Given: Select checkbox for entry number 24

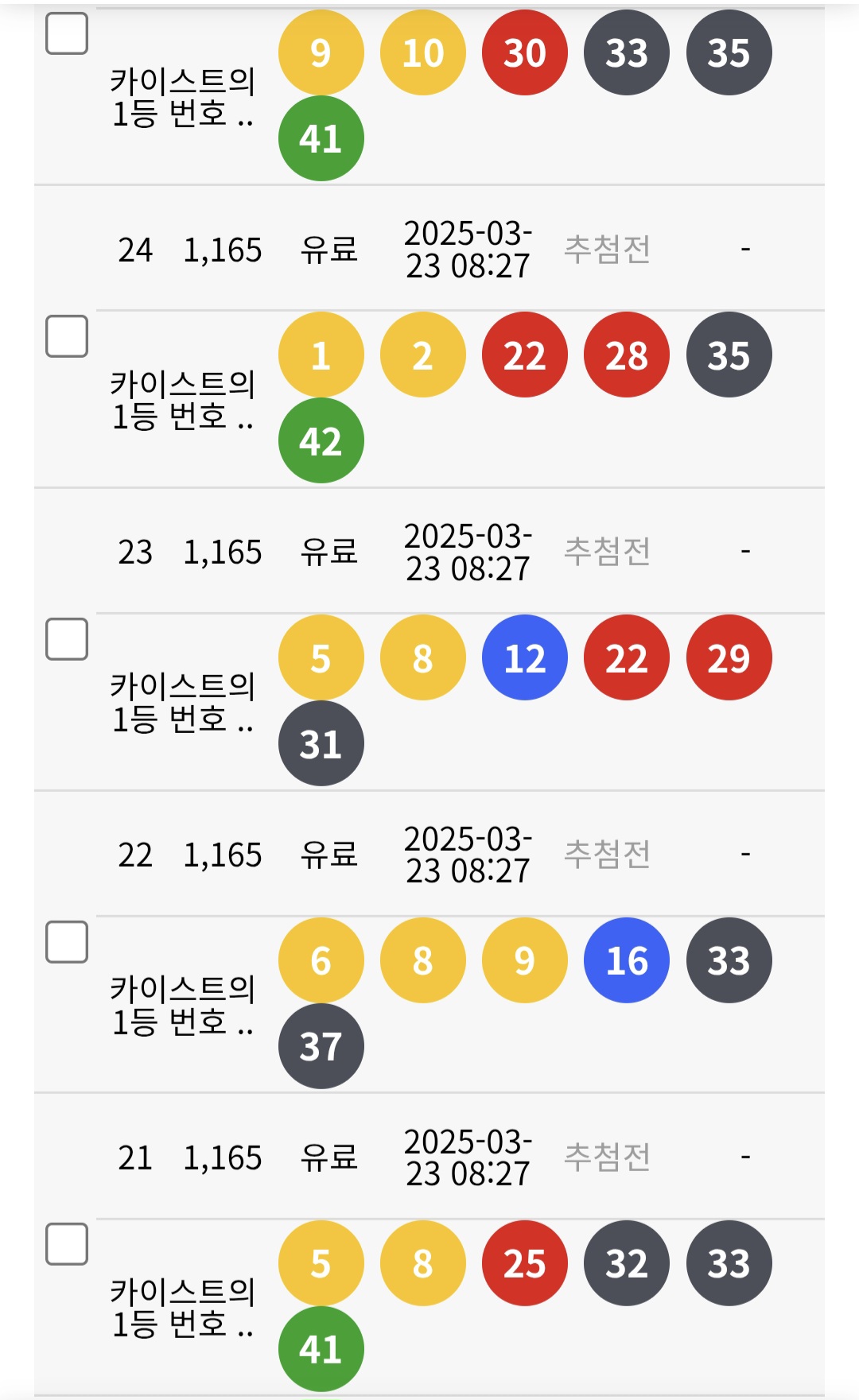Looking at the screenshot, I should coord(67,336).
